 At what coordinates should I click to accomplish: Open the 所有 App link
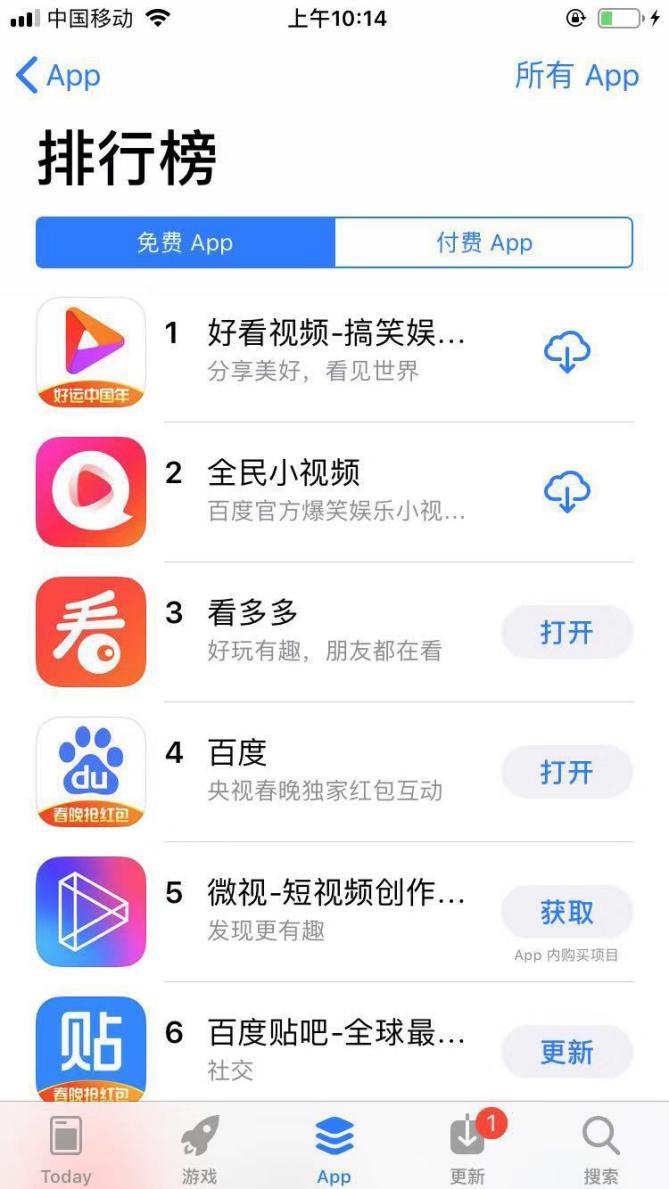[576, 76]
